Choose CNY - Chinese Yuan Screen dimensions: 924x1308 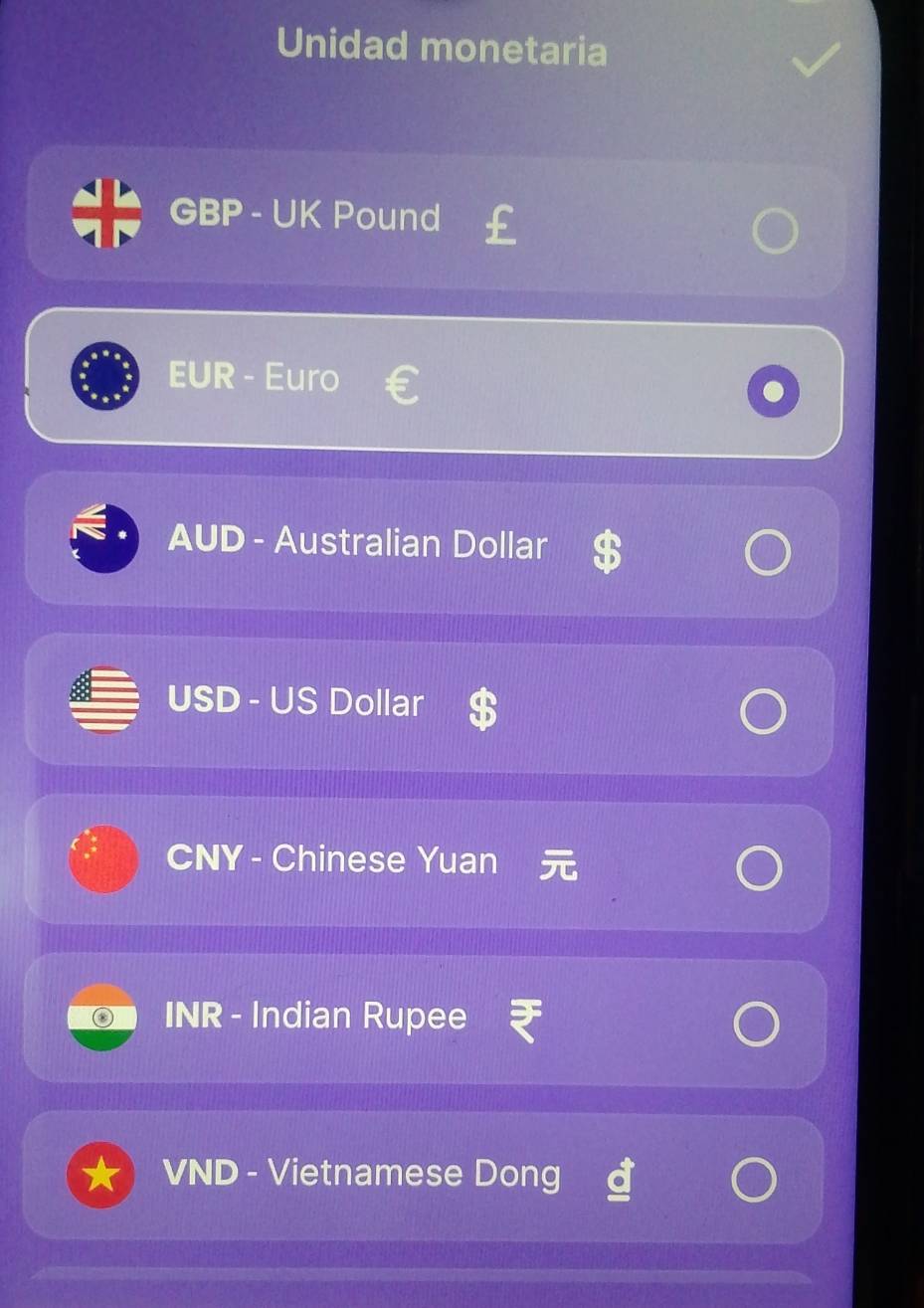[x=759, y=868]
